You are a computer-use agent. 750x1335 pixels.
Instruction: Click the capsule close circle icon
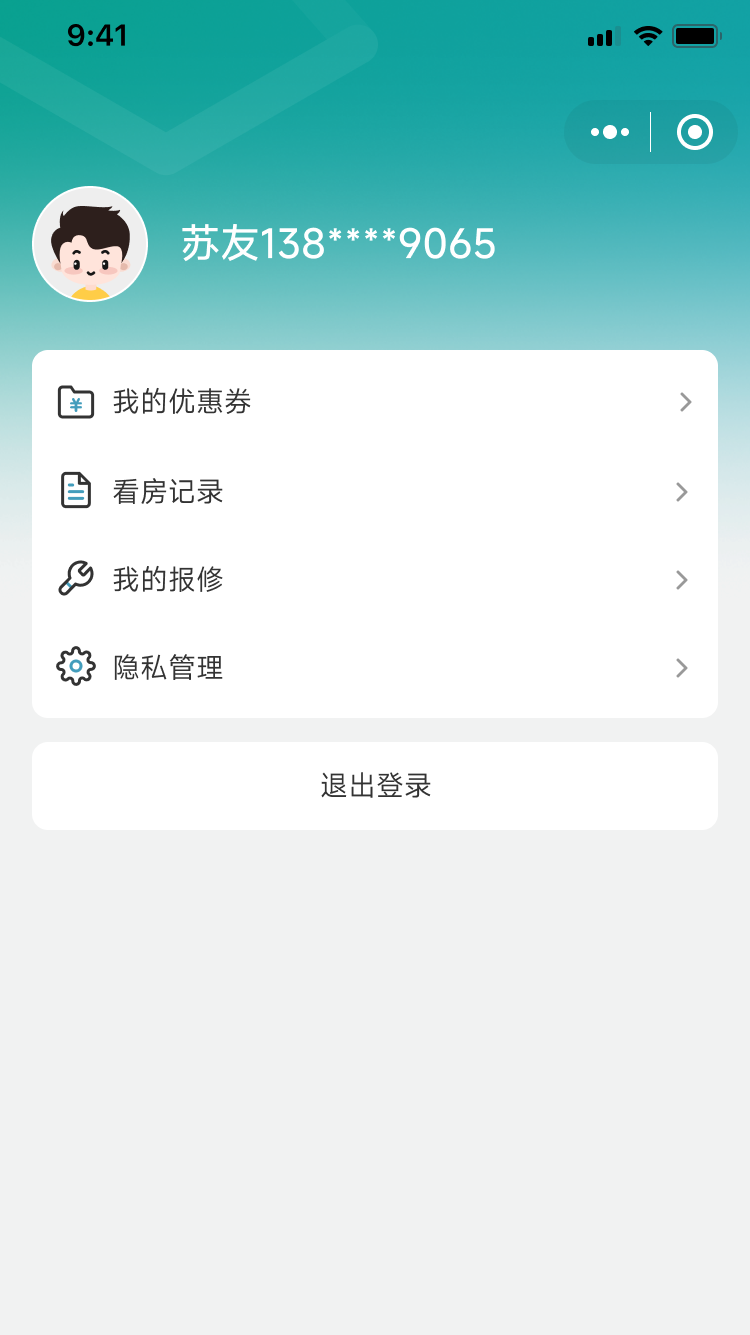click(x=695, y=131)
